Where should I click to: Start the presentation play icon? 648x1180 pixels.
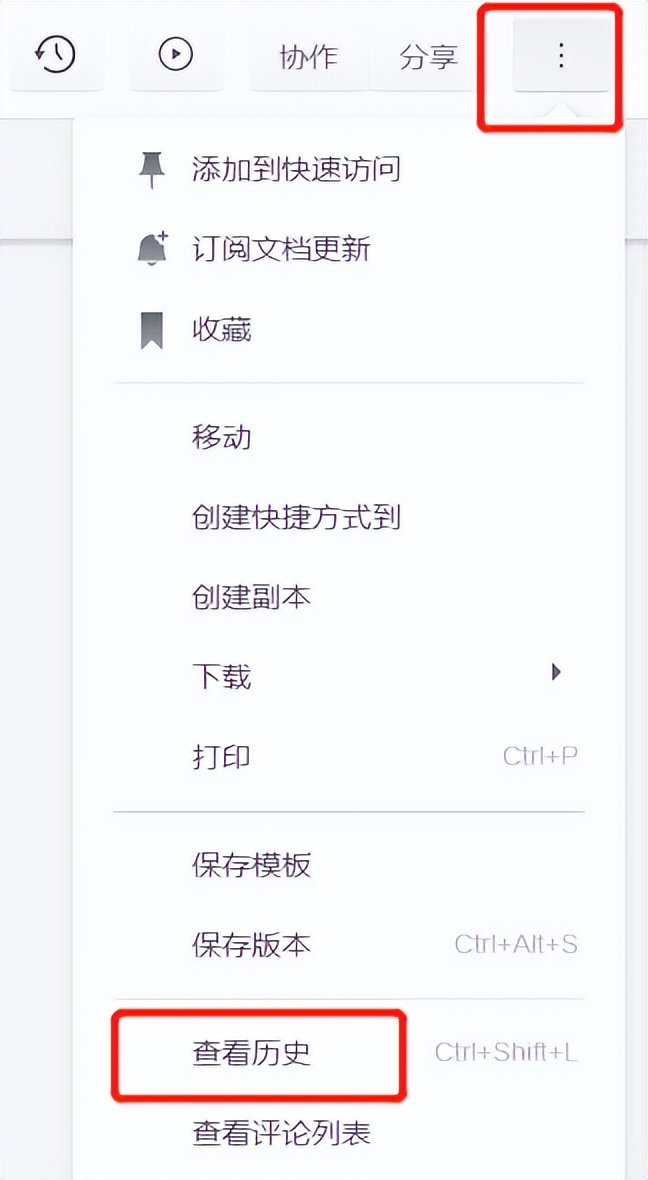[x=176, y=55]
